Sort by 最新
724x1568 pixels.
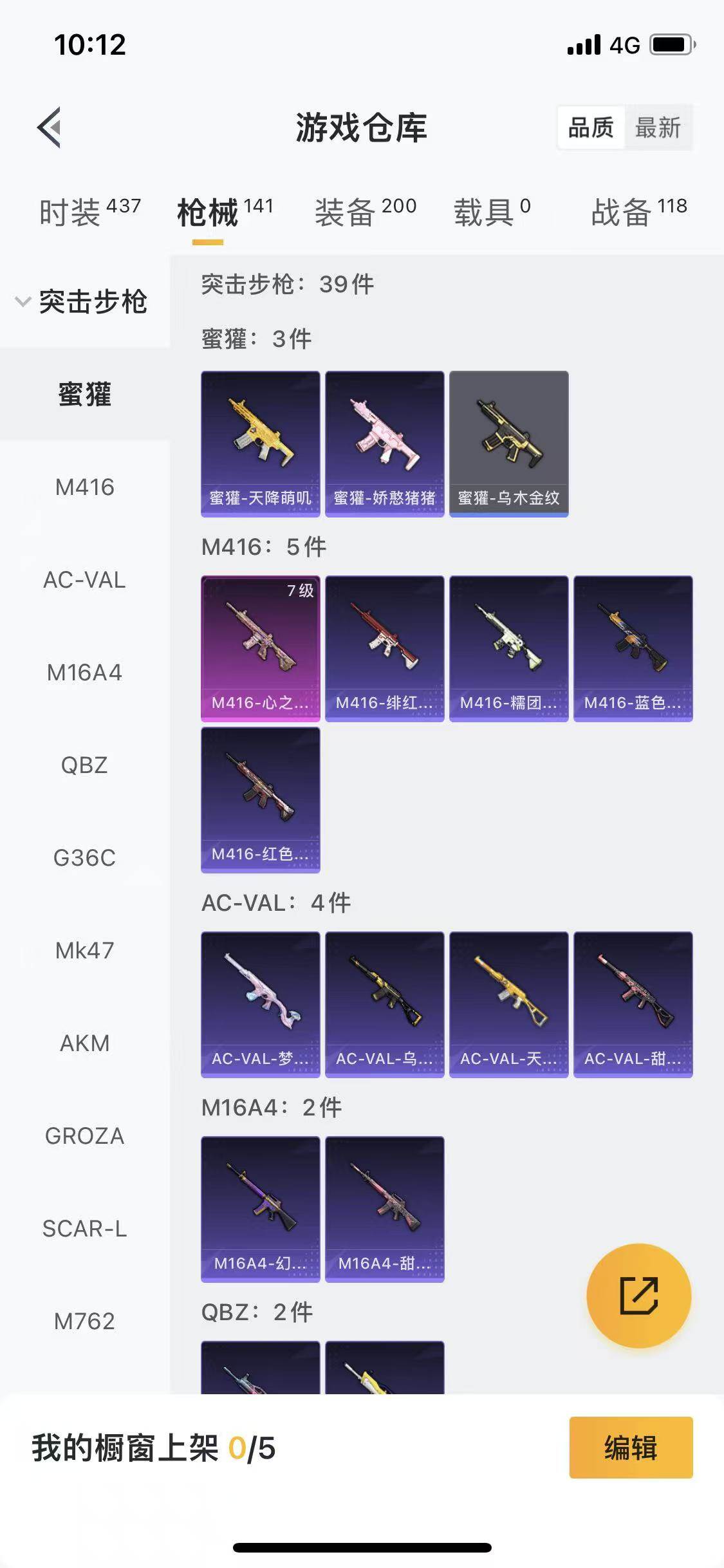(x=658, y=127)
